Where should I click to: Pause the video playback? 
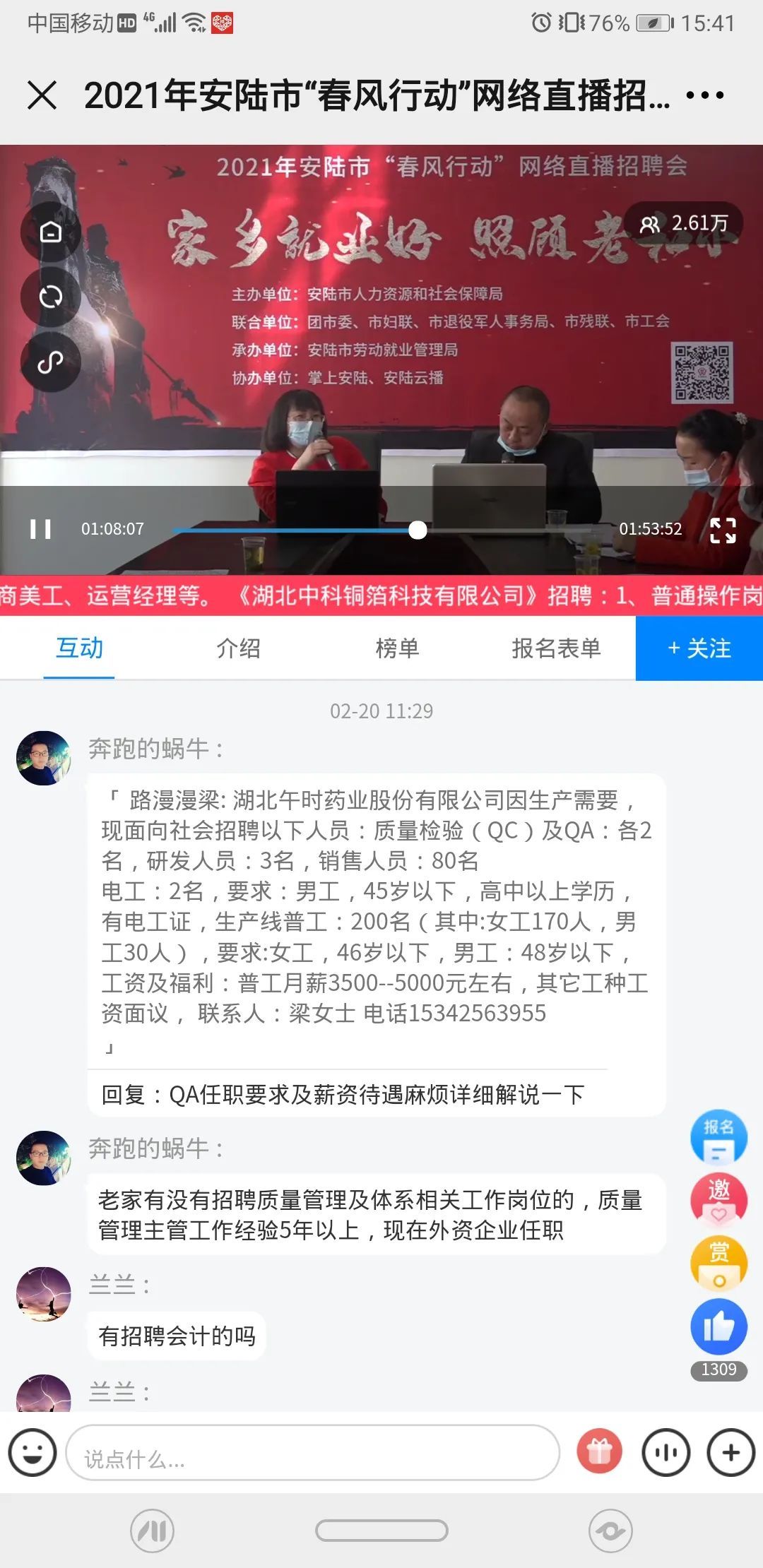(40, 529)
